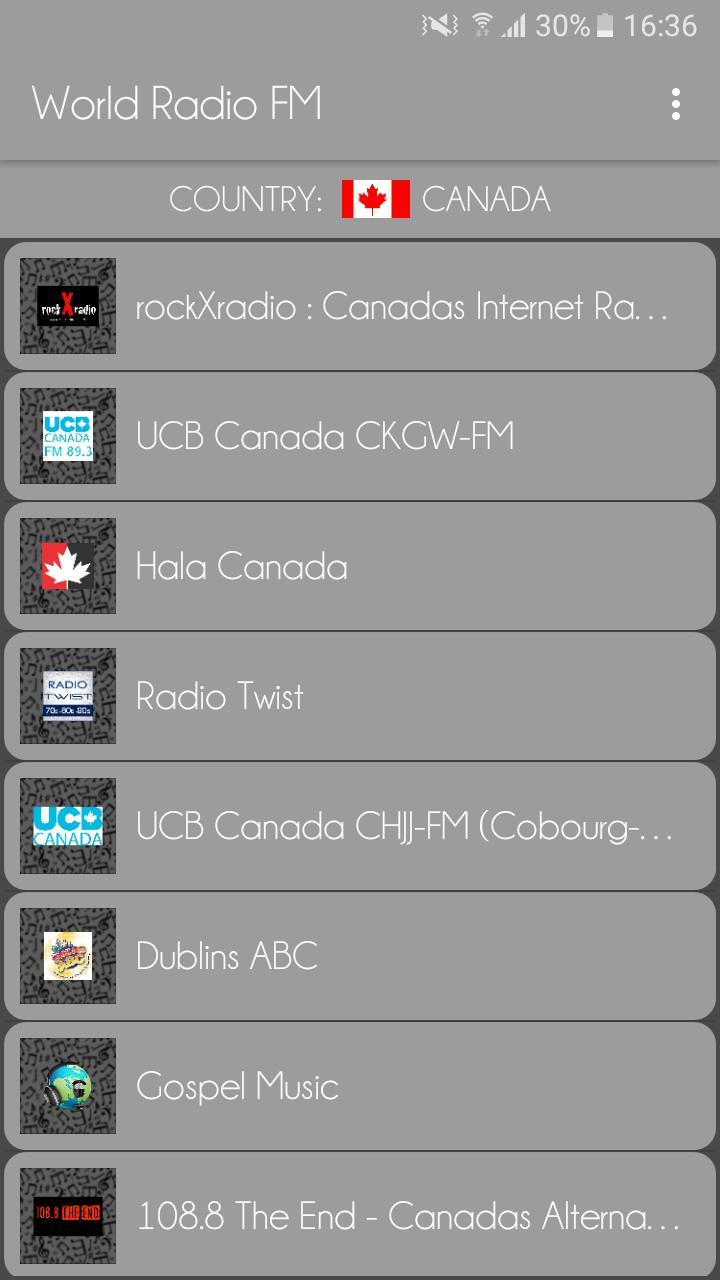Tap the World Radio FM title
Viewport: 720px width, 1280px height.
175,103
